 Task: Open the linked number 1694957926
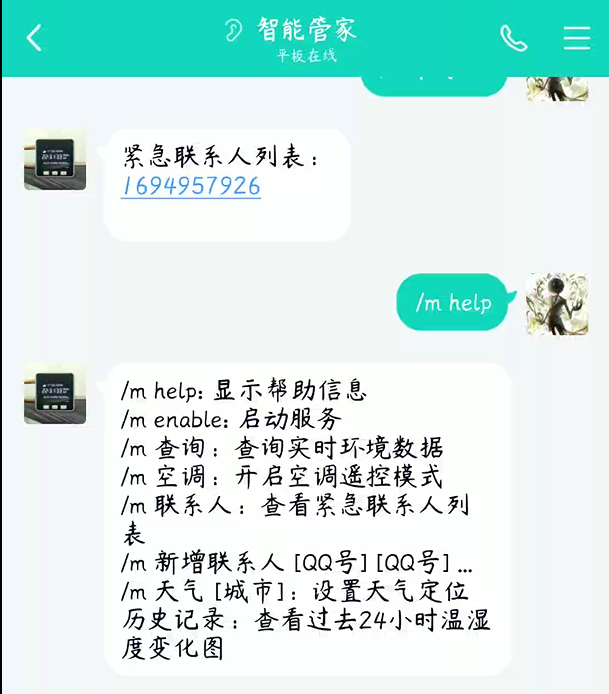click(191, 186)
